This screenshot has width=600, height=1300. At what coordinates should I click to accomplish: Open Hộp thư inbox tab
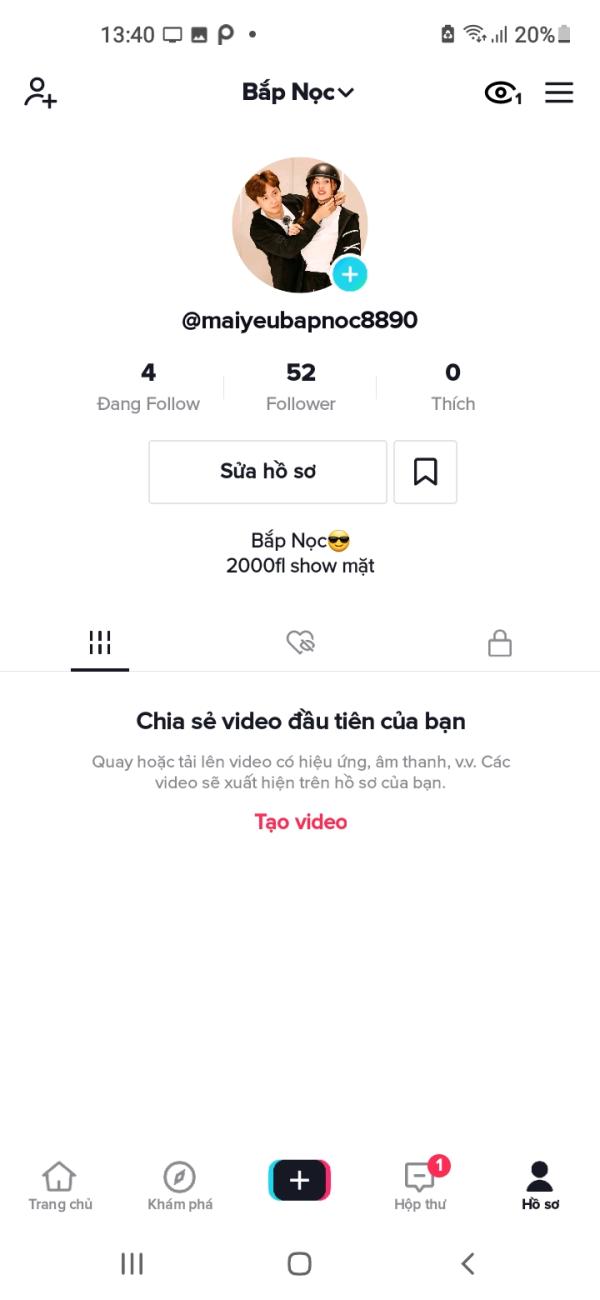pyautogui.click(x=420, y=1186)
